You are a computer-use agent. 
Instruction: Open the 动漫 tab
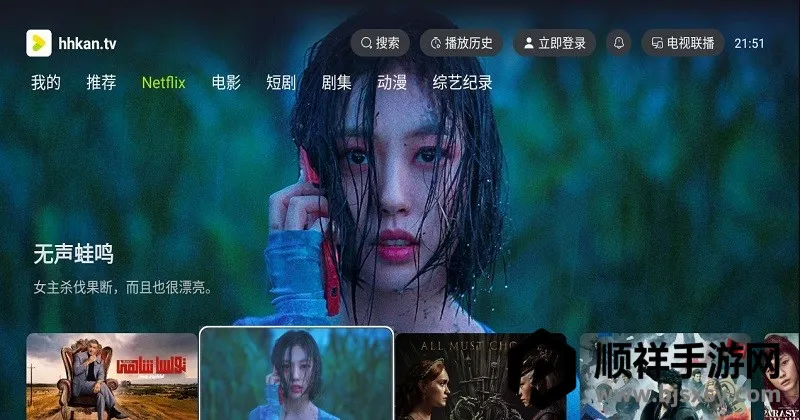(x=392, y=83)
